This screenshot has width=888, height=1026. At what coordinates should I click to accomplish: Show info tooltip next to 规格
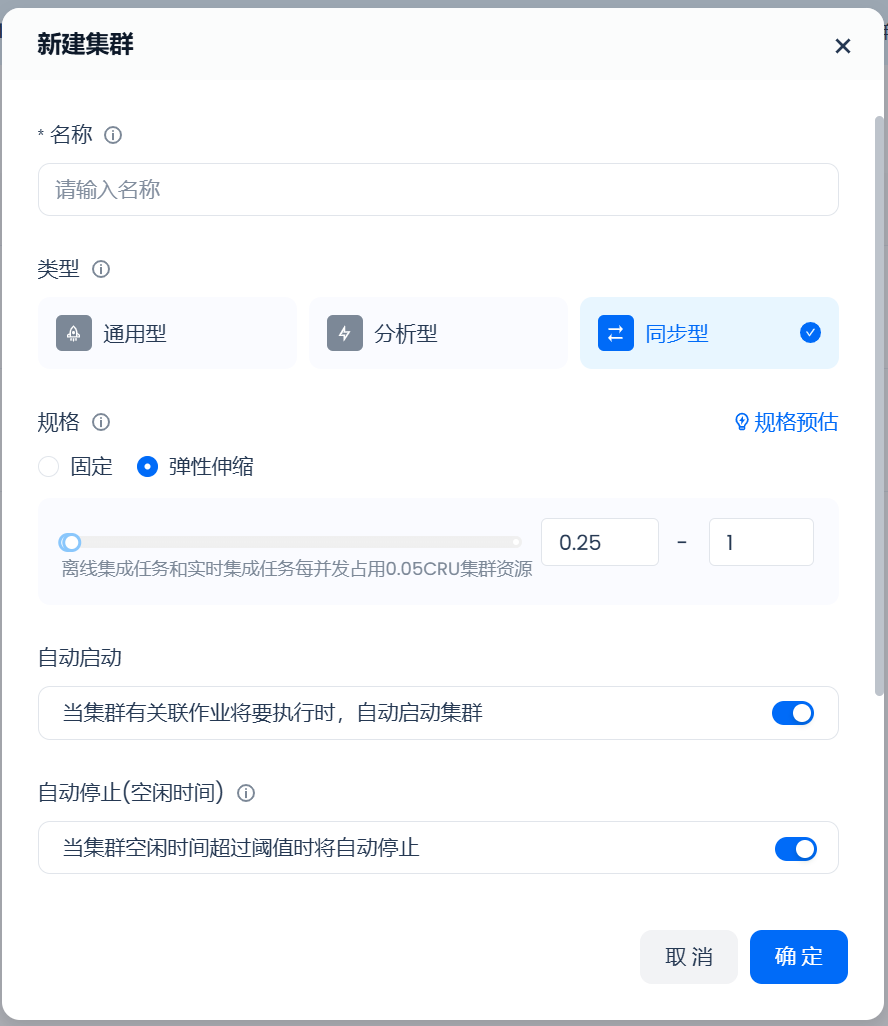coord(101,422)
